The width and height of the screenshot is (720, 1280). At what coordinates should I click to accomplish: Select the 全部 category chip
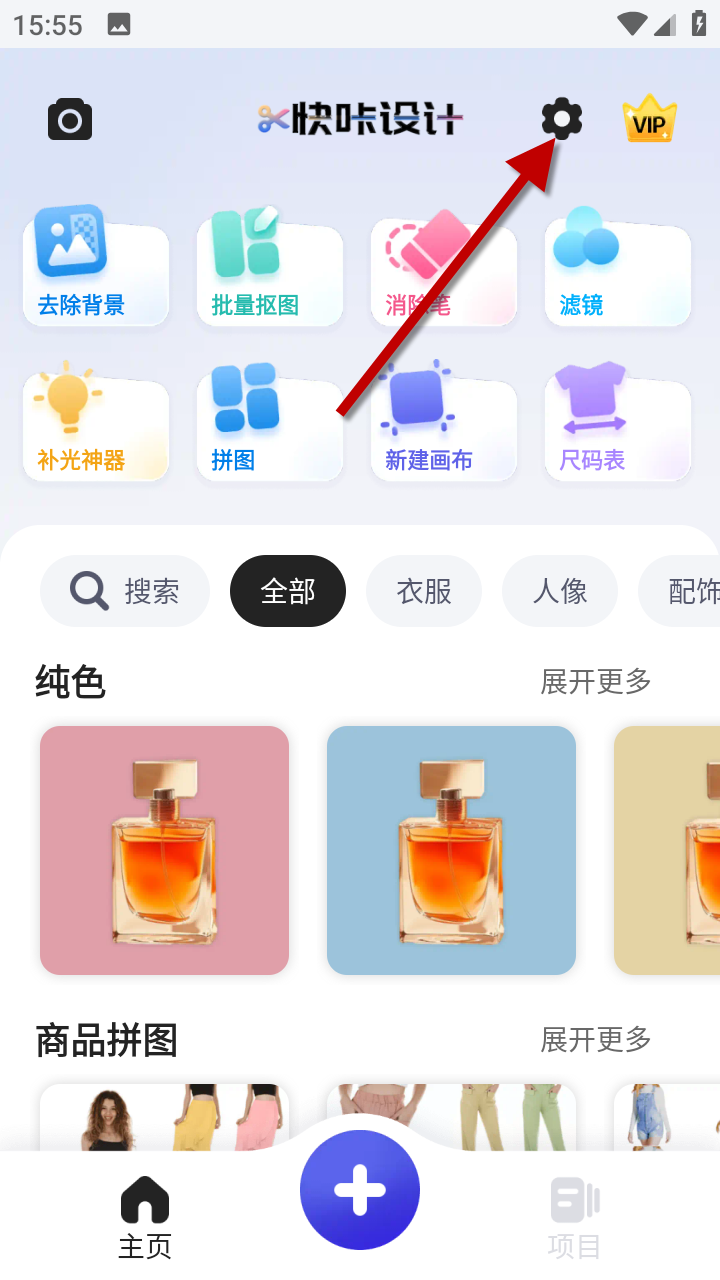pos(288,591)
